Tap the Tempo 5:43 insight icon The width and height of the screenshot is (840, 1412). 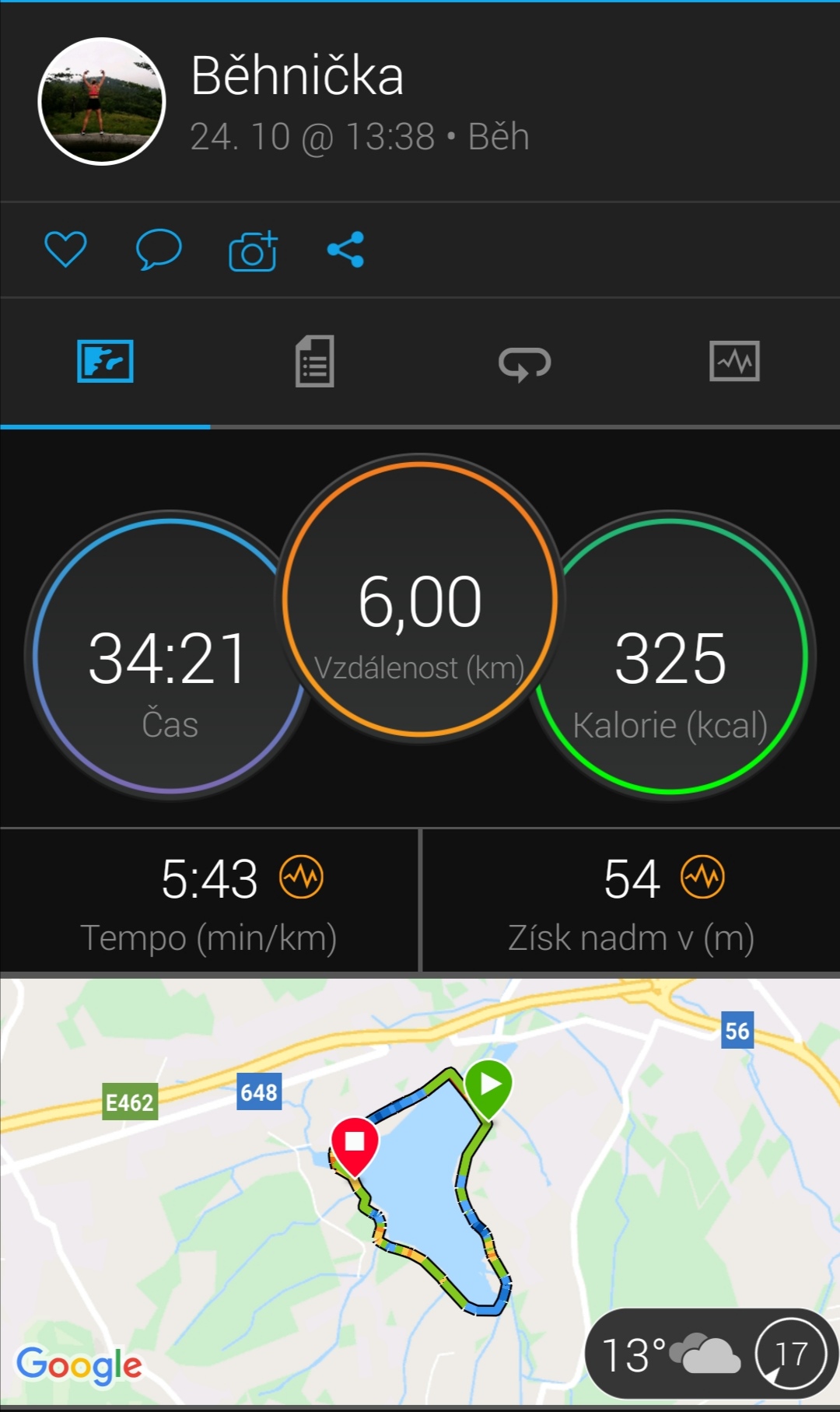[301, 877]
